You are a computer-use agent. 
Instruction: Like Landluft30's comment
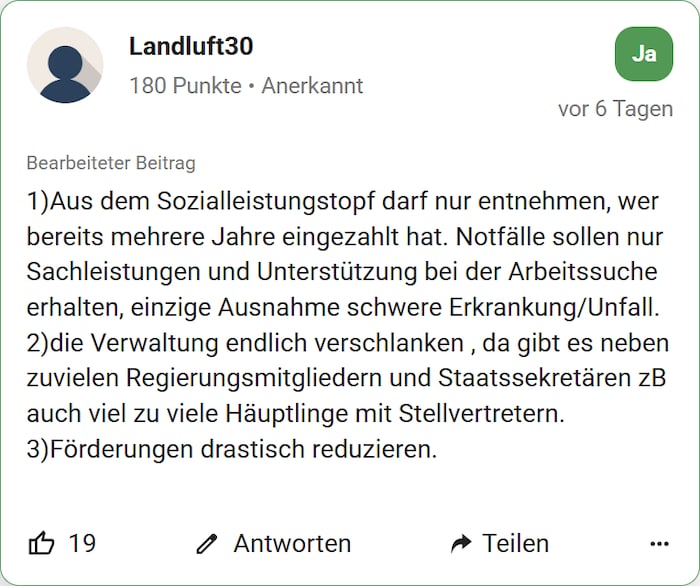click(x=42, y=543)
